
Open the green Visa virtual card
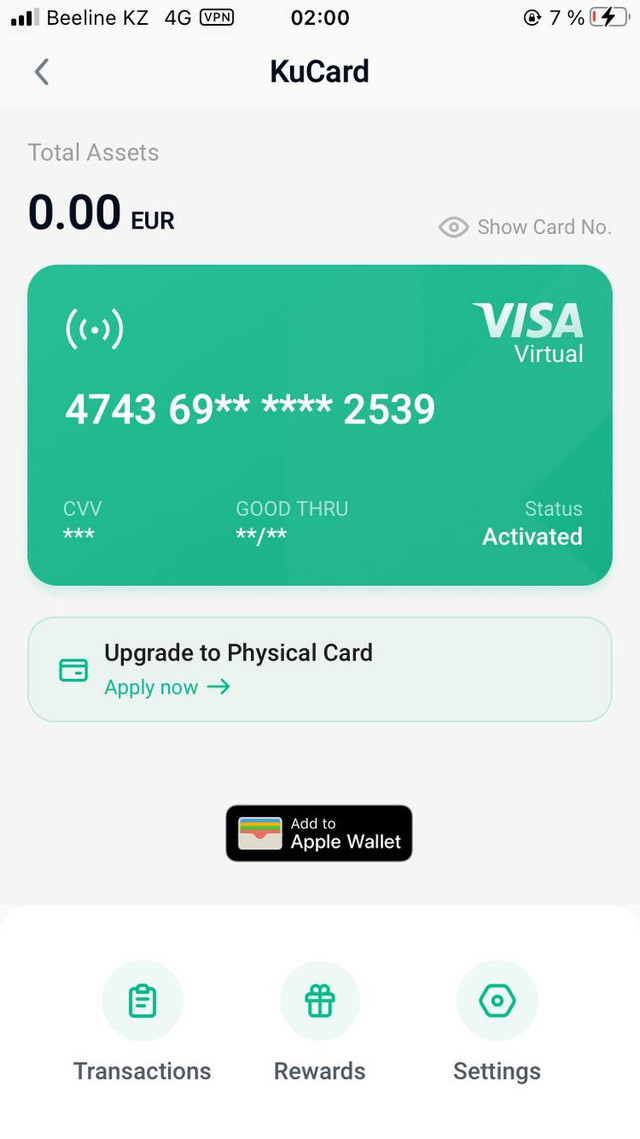point(319,424)
